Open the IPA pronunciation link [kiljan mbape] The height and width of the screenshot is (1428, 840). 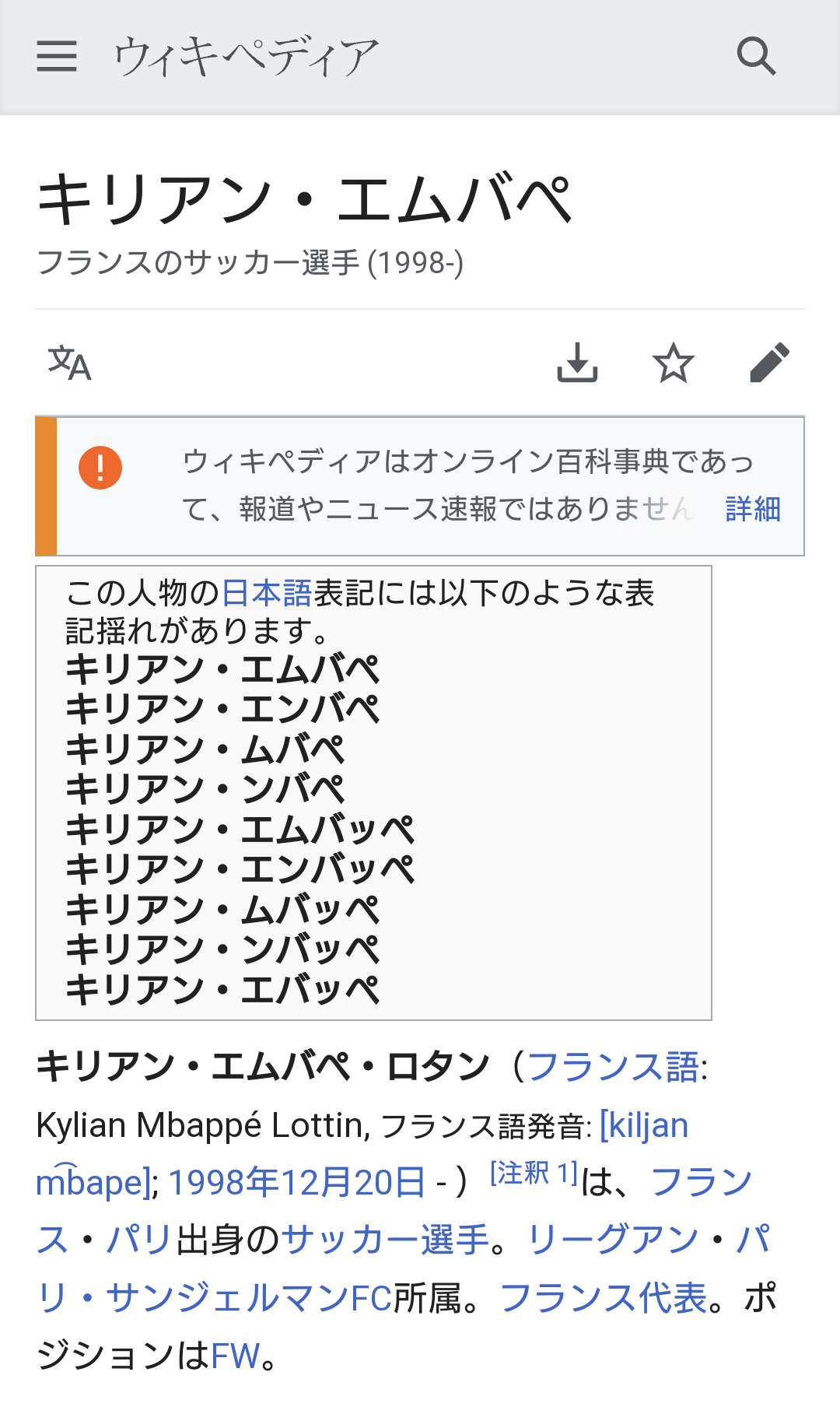pos(644,1125)
